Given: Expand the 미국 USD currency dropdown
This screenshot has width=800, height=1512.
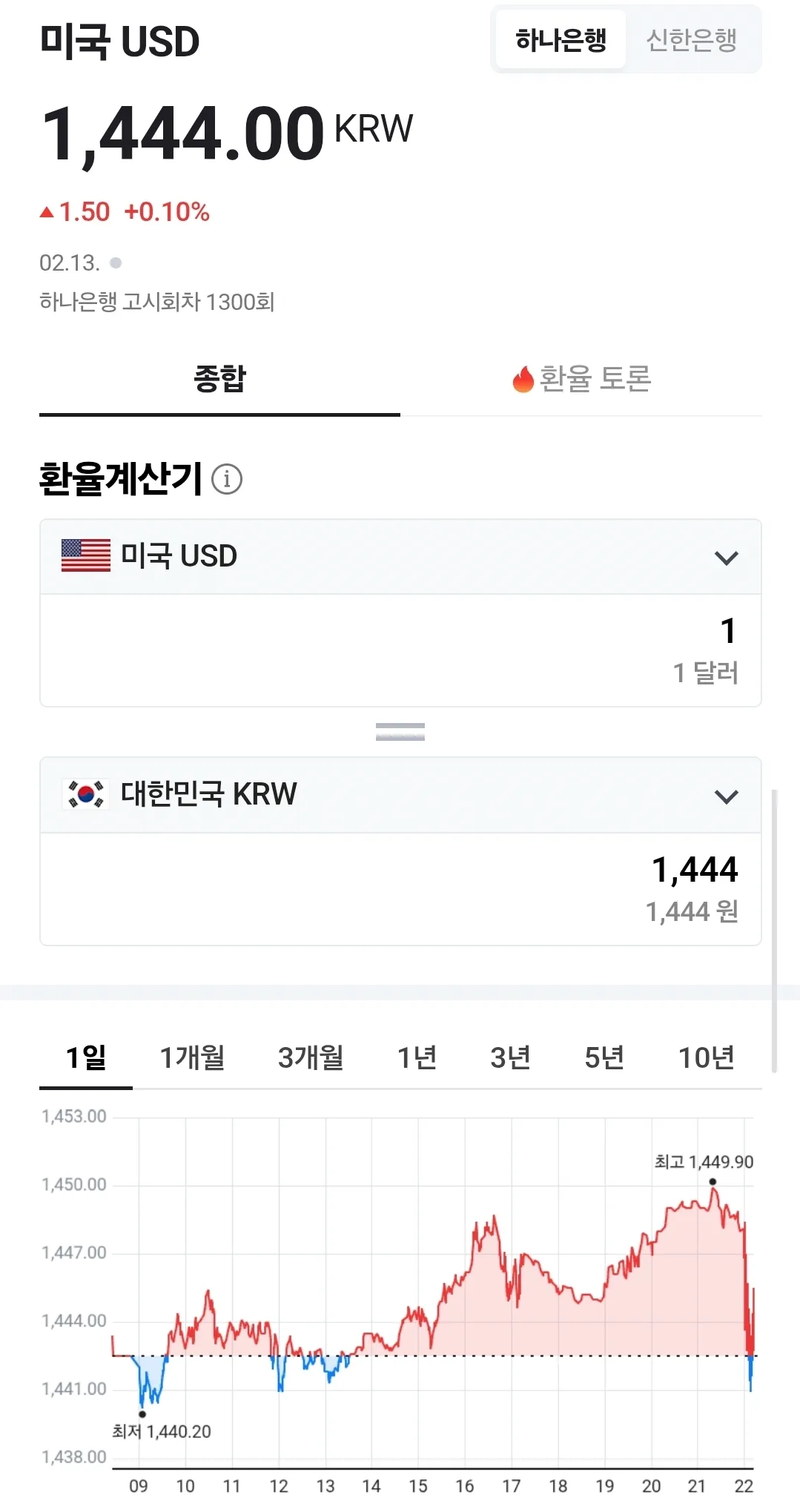Looking at the screenshot, I should (x=400, y=557).
